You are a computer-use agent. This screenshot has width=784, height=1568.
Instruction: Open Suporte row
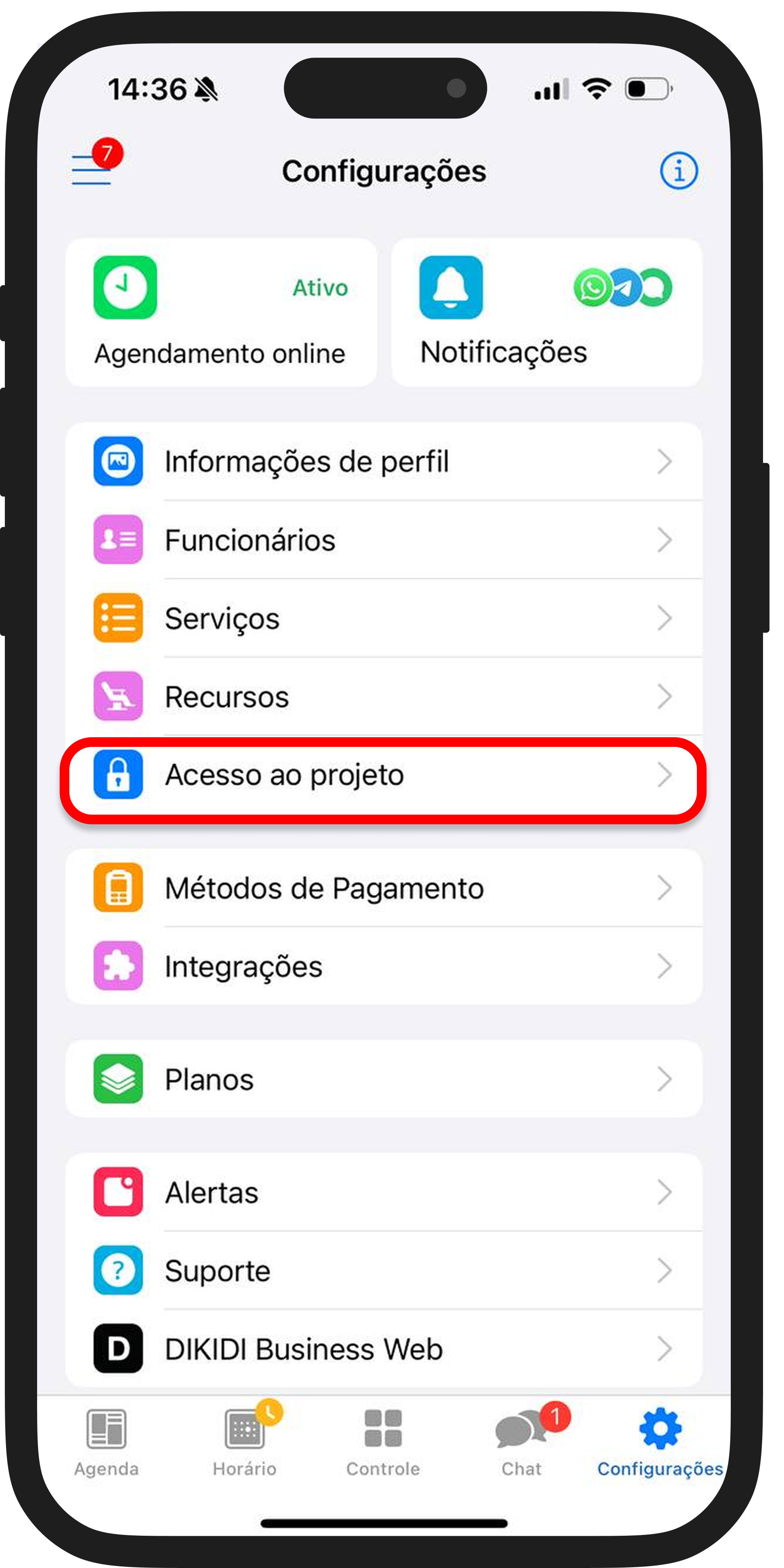pyautogui.click(x=384, y=1270)
